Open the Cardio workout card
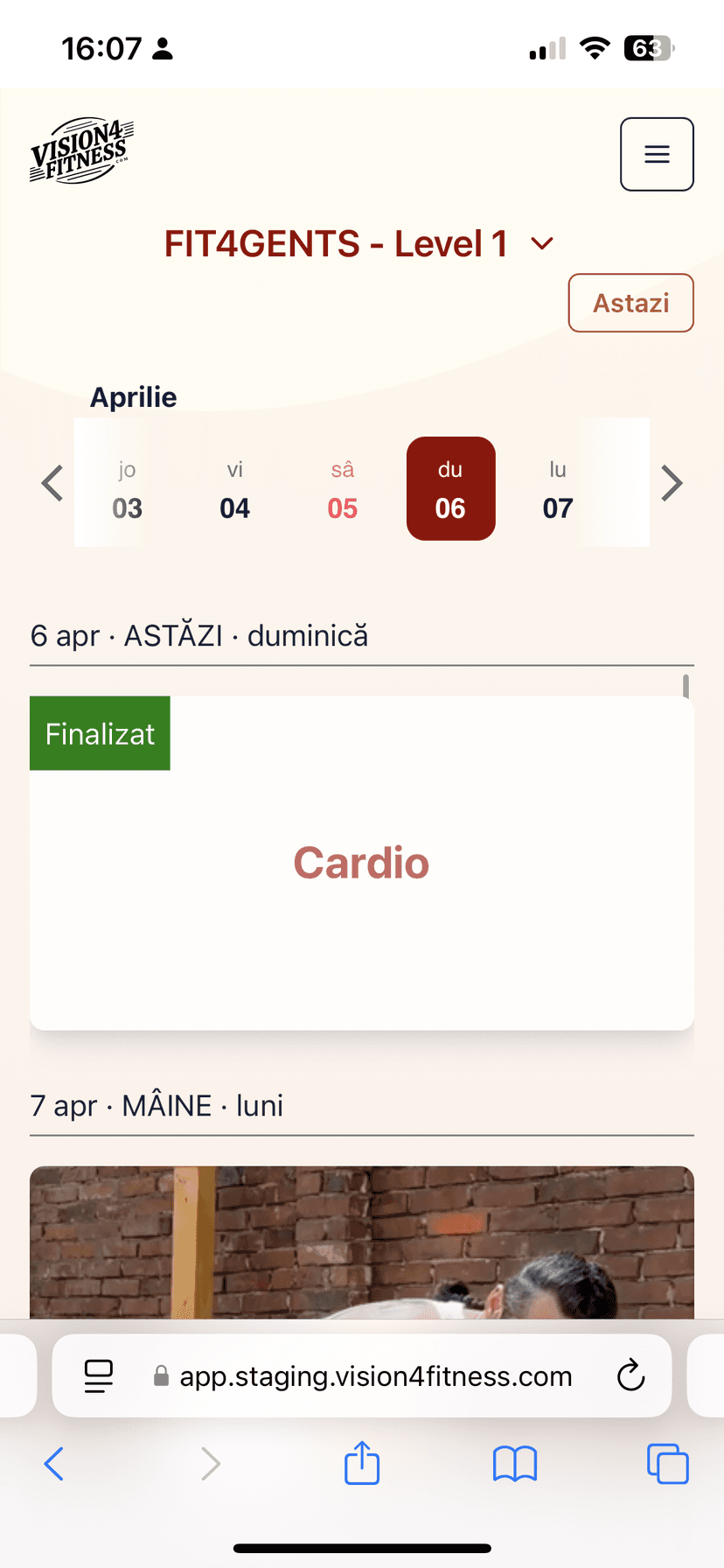Image resolution: width=724 pixels, height=1568 pixels. (x=361, y=862)
